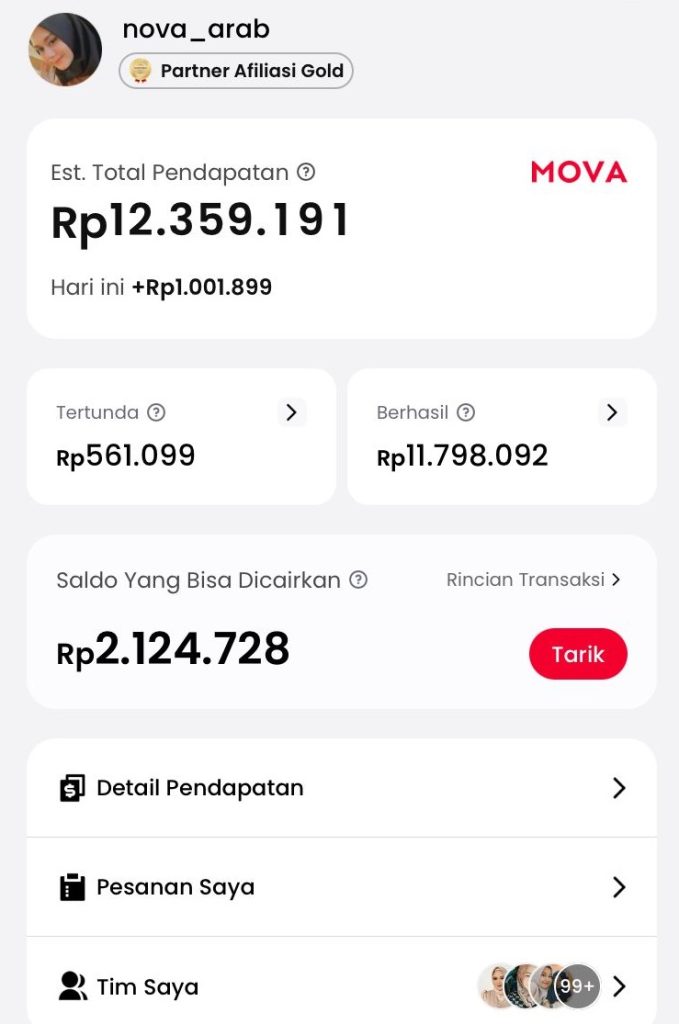Viewport: 679px width, 1024px height.
Task: Open the nova_arab profile photo
Action: (65, 50)
